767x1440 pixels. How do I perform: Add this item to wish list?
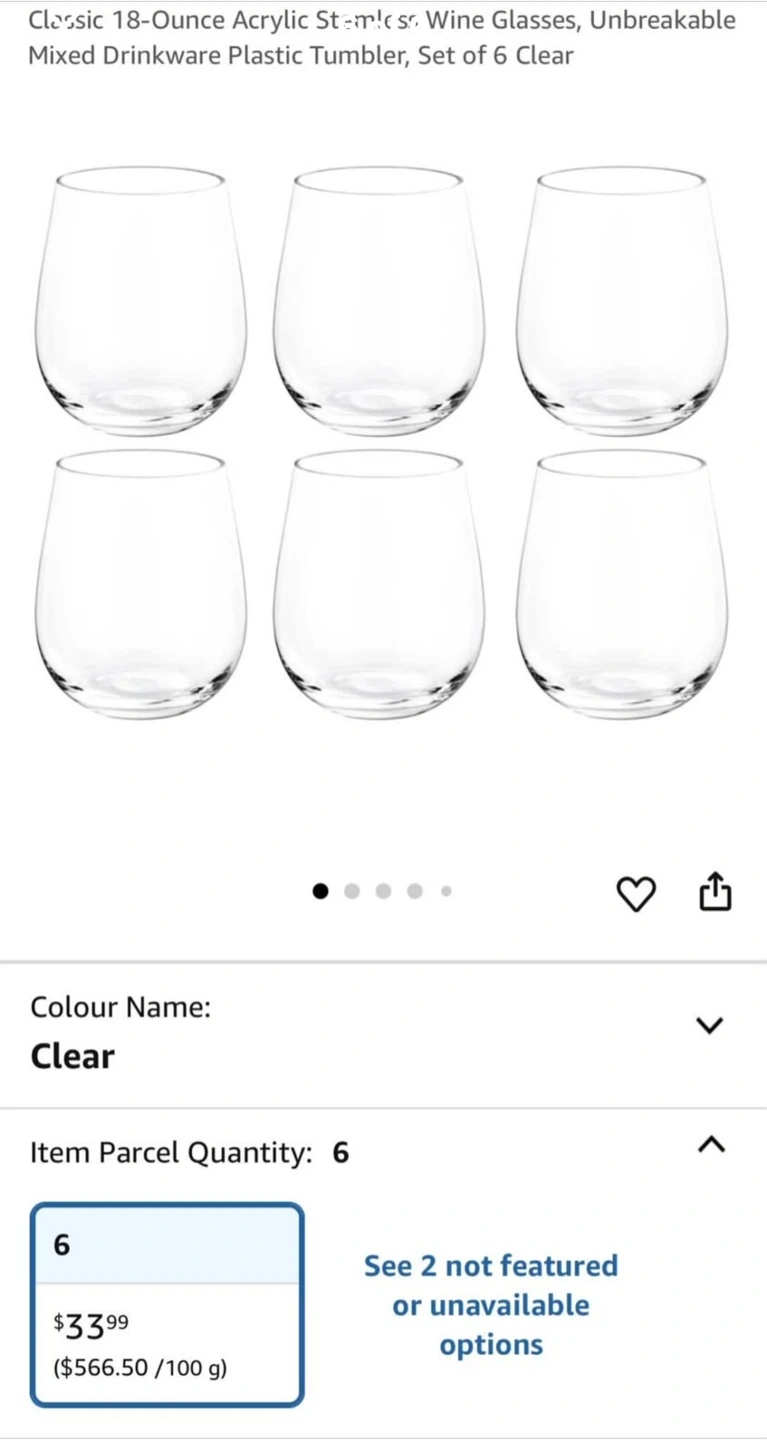(x=636, y=893)
